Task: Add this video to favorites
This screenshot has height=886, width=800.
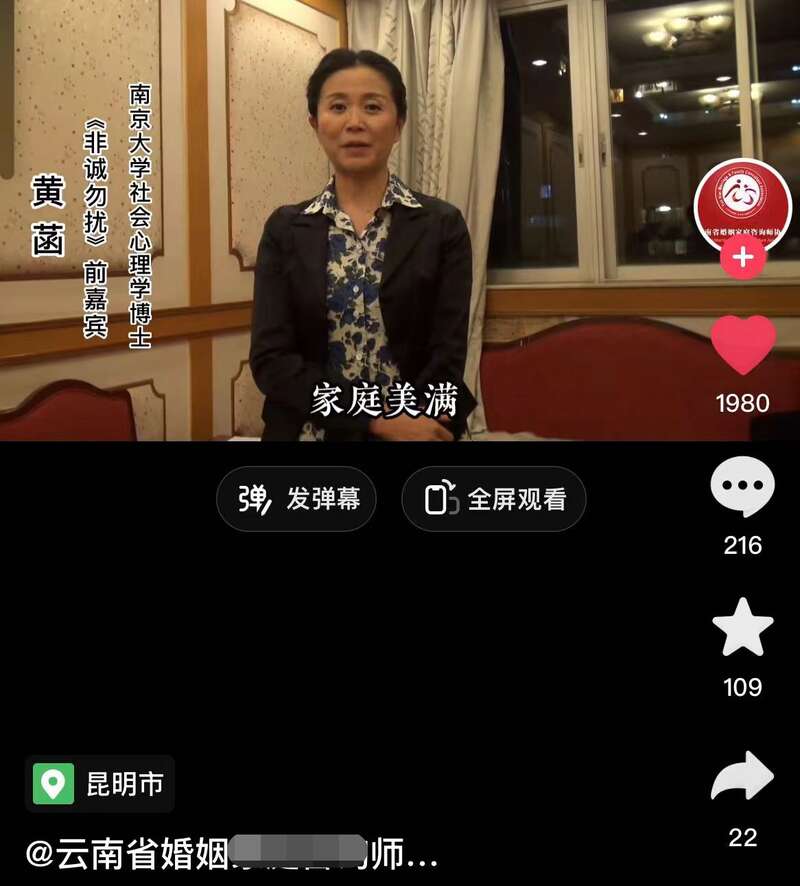Action: tap(742, 629)
